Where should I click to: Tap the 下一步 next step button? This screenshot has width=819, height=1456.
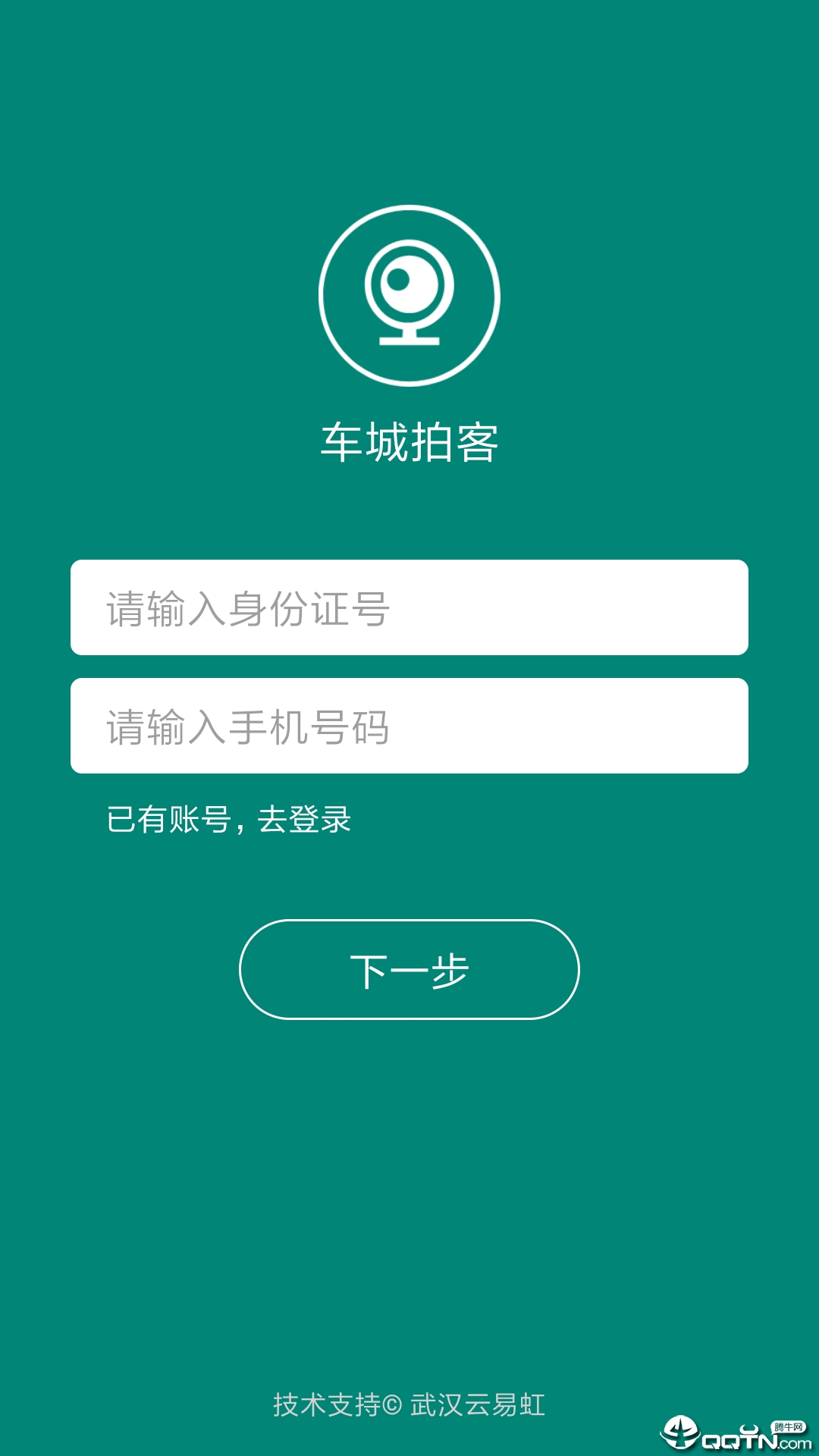[x=409, y=970]
